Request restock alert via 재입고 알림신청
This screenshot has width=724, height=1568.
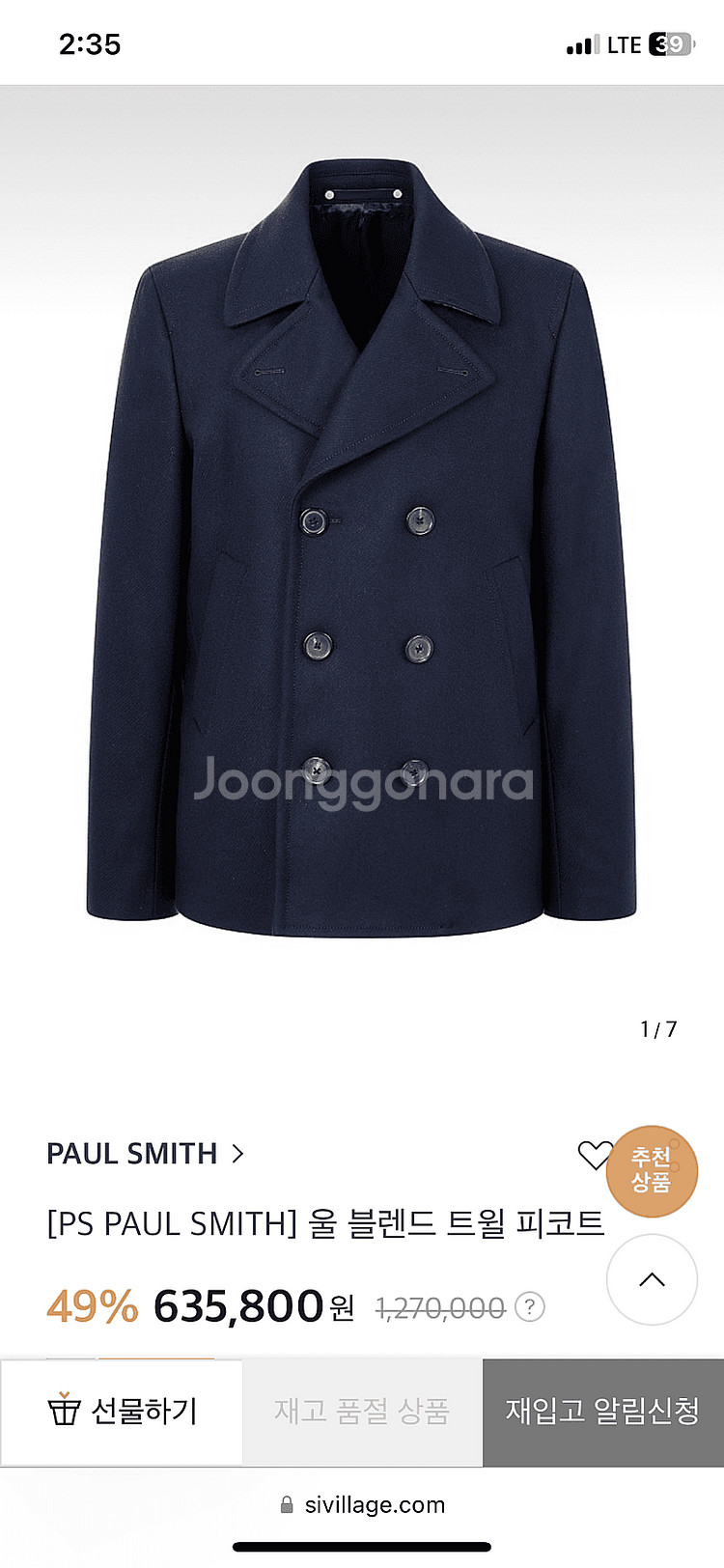[x=602, y=1412]
